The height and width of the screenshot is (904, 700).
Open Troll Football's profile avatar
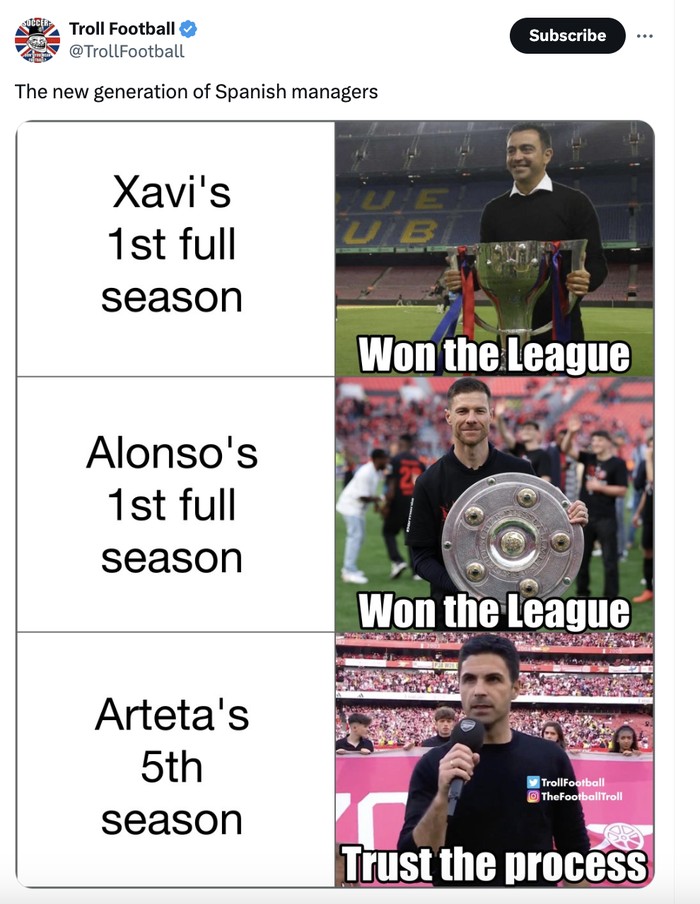point(38,40)
